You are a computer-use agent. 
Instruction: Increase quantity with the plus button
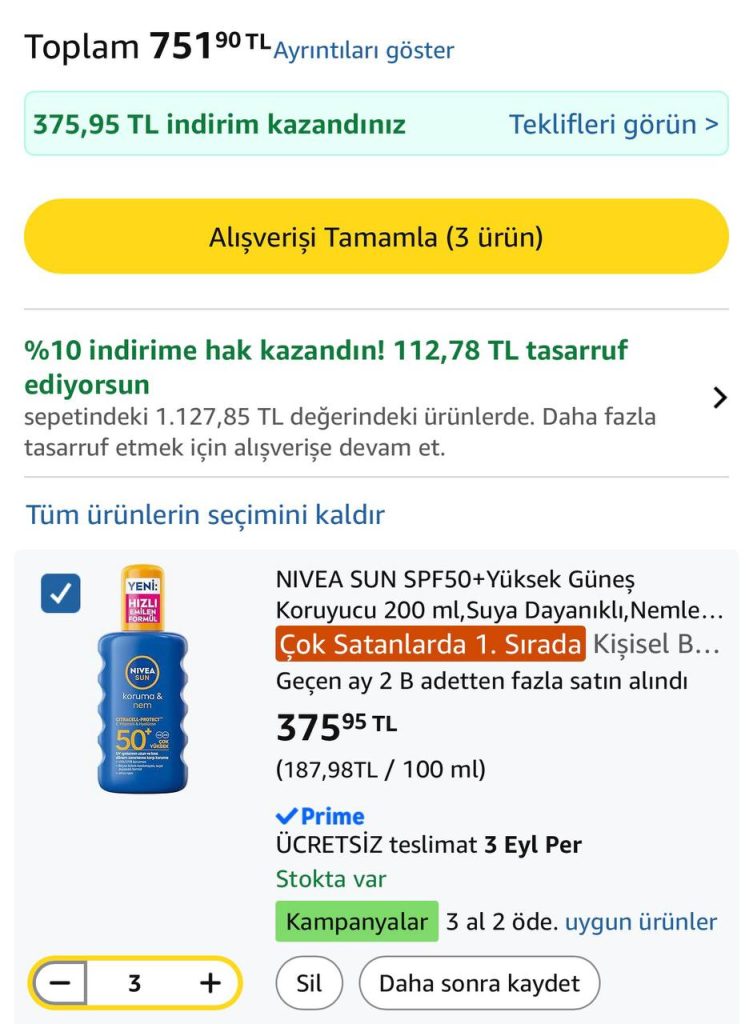pyautogui.click(x=210, y=983)
